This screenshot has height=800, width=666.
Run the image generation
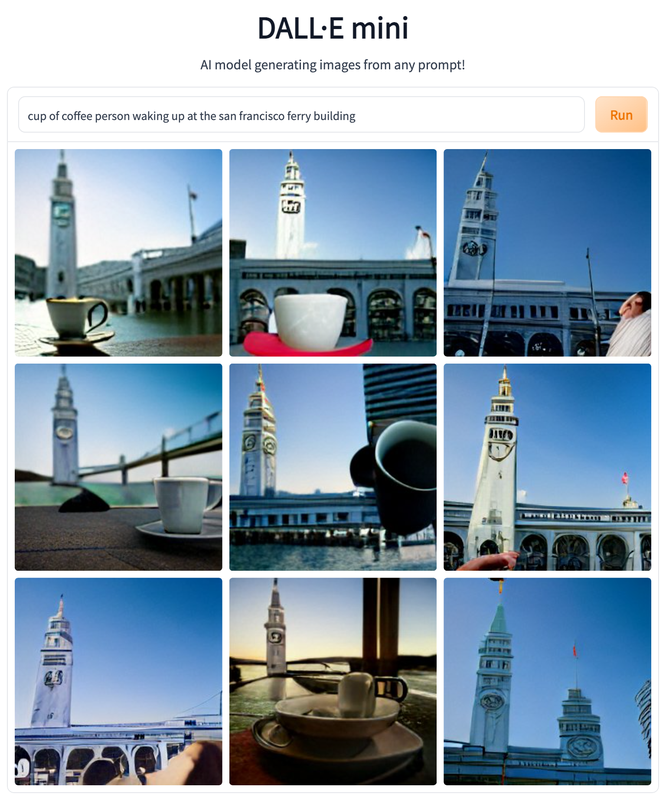tap(621, 115)
